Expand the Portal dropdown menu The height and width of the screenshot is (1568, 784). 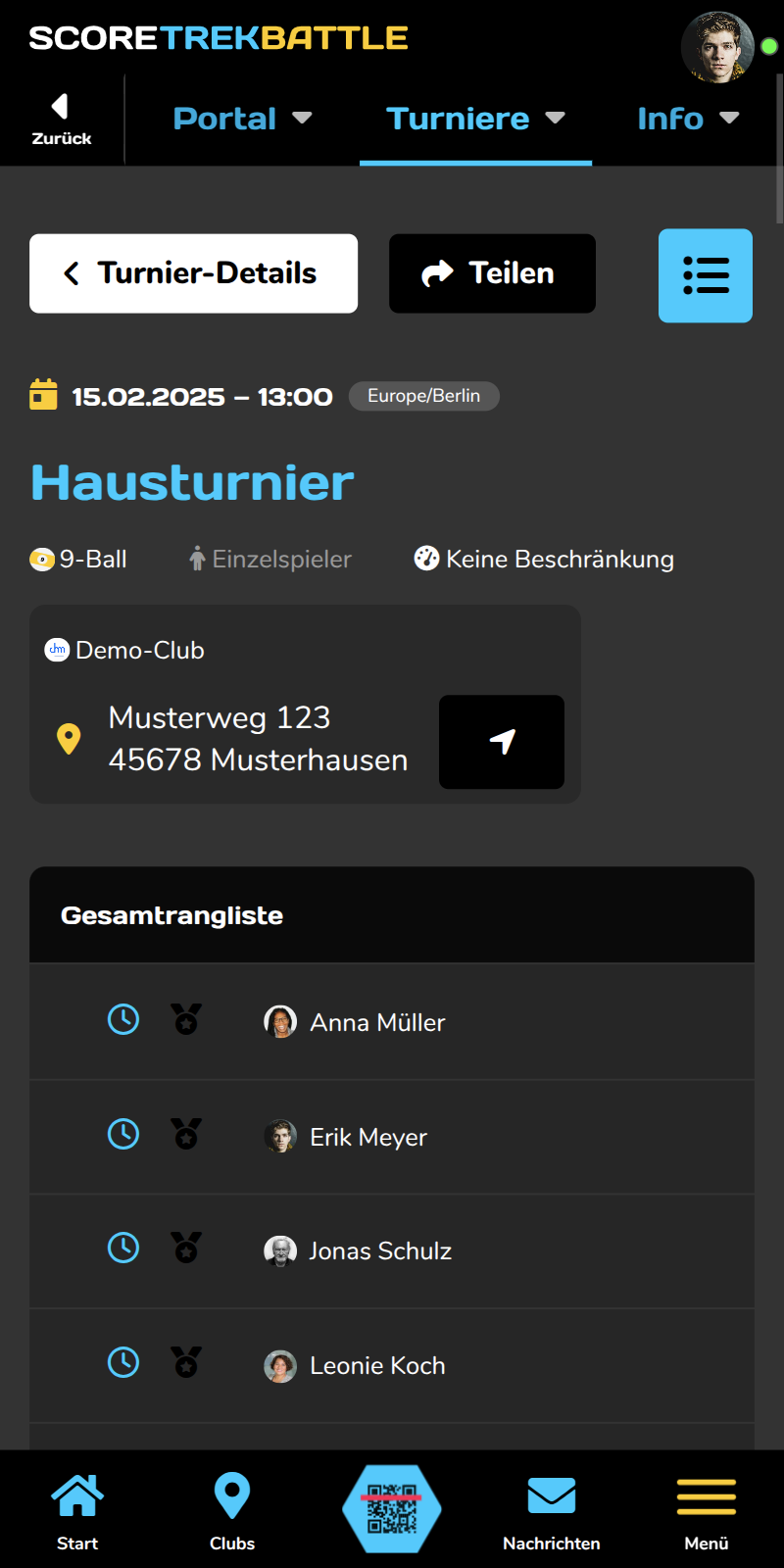[242, 119]
